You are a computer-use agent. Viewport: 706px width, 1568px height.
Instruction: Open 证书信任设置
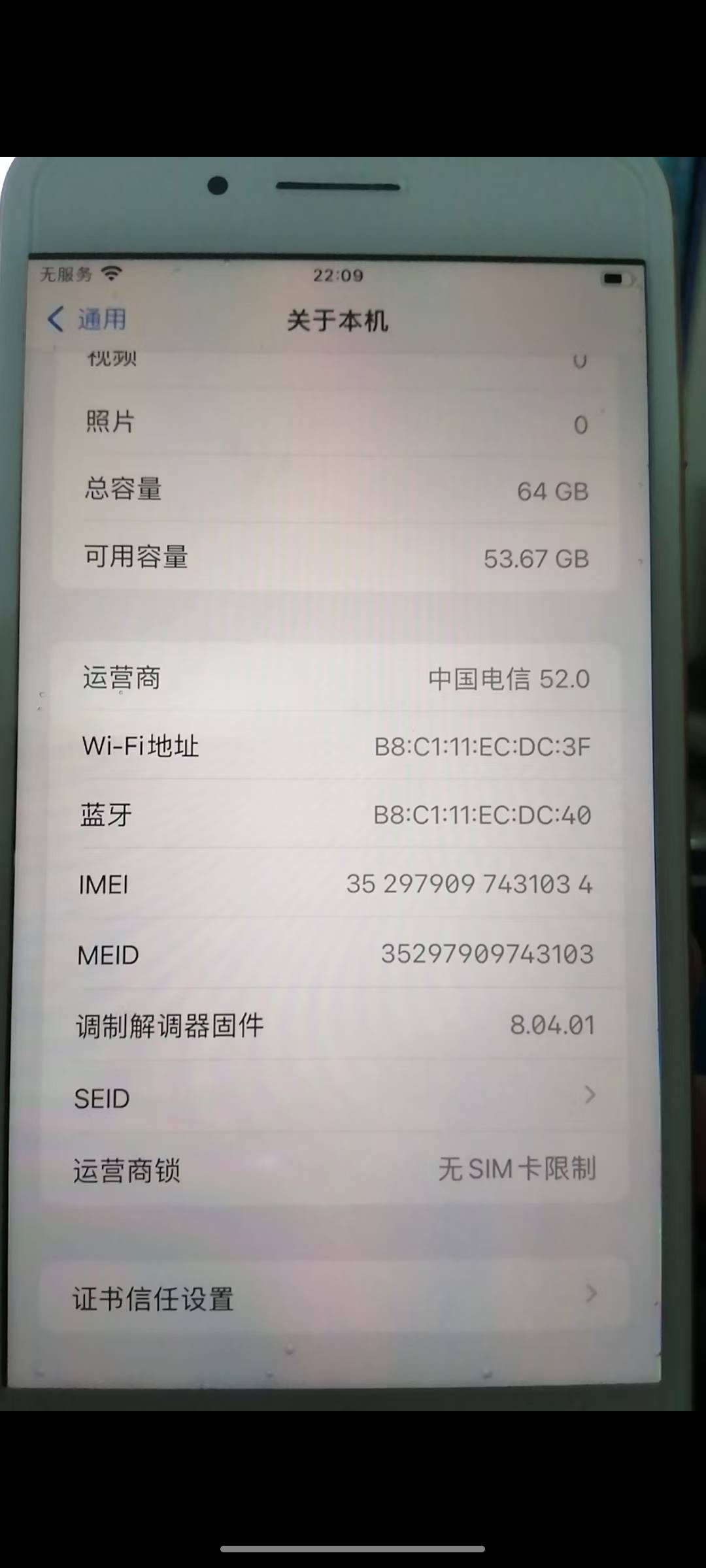335,1297
